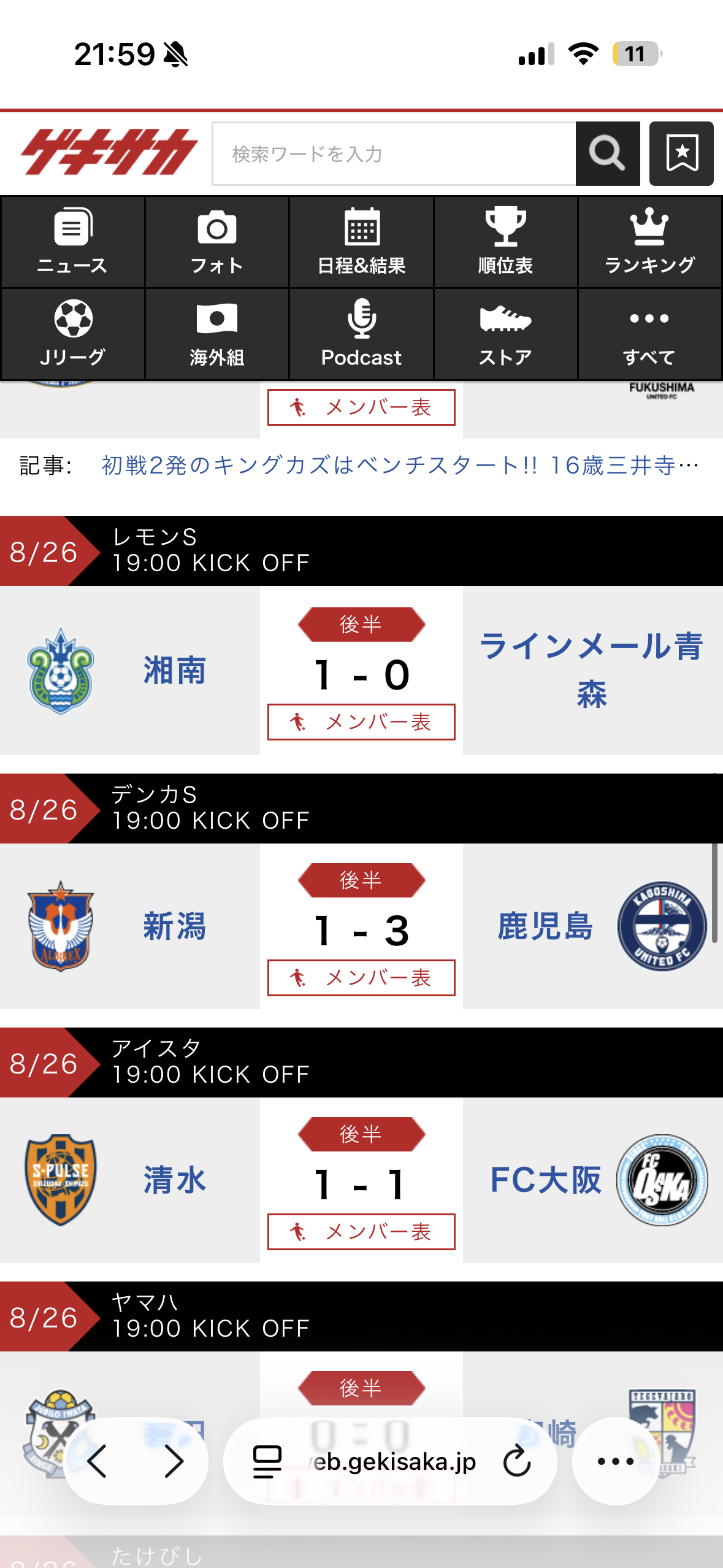This screenshot has height=1568, width=723.
Task: Open メンバー表 for 新潟 vs 鹿児島
Action: coord(361,978)
